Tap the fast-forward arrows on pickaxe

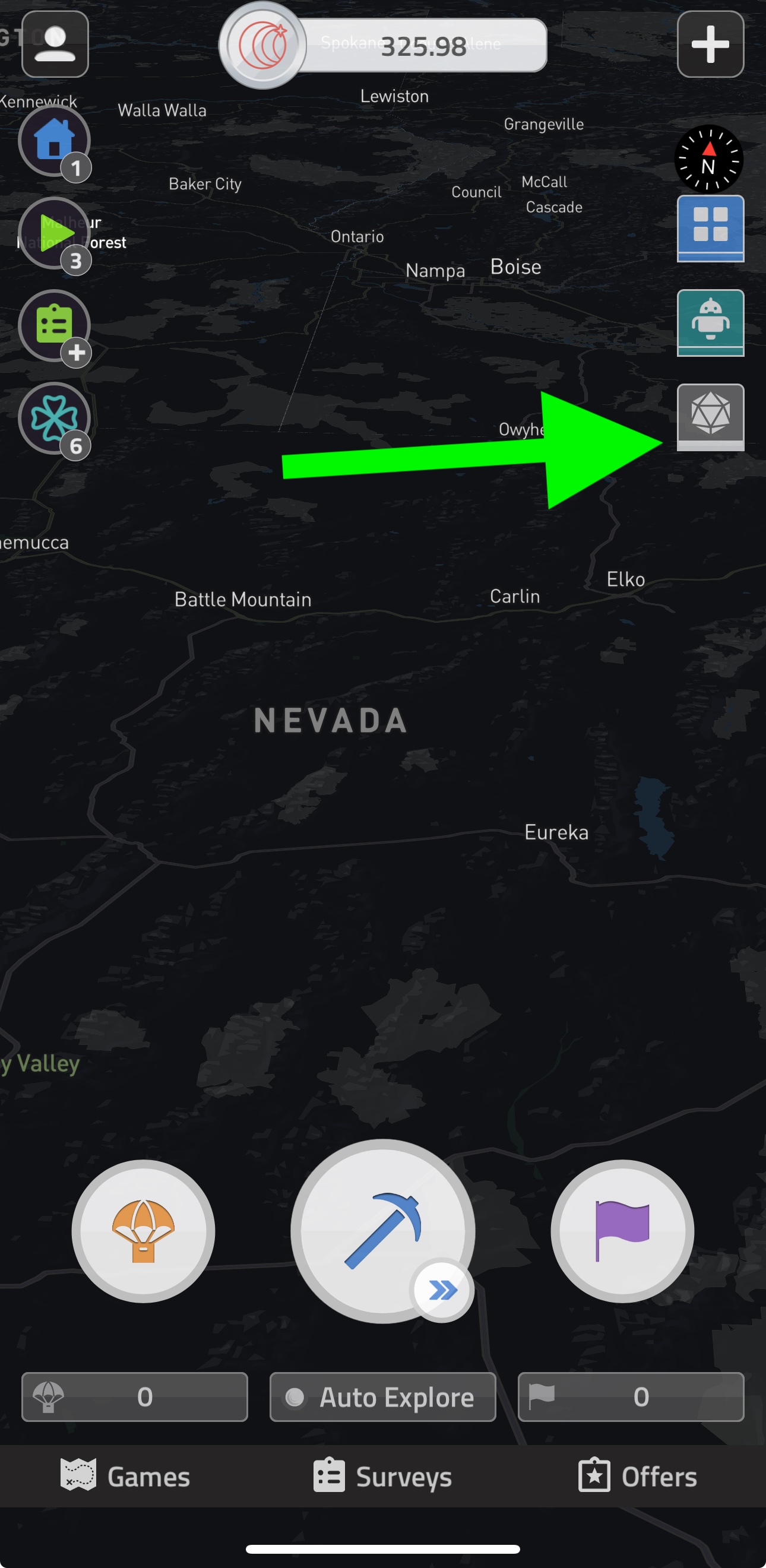click(442, 1289)
